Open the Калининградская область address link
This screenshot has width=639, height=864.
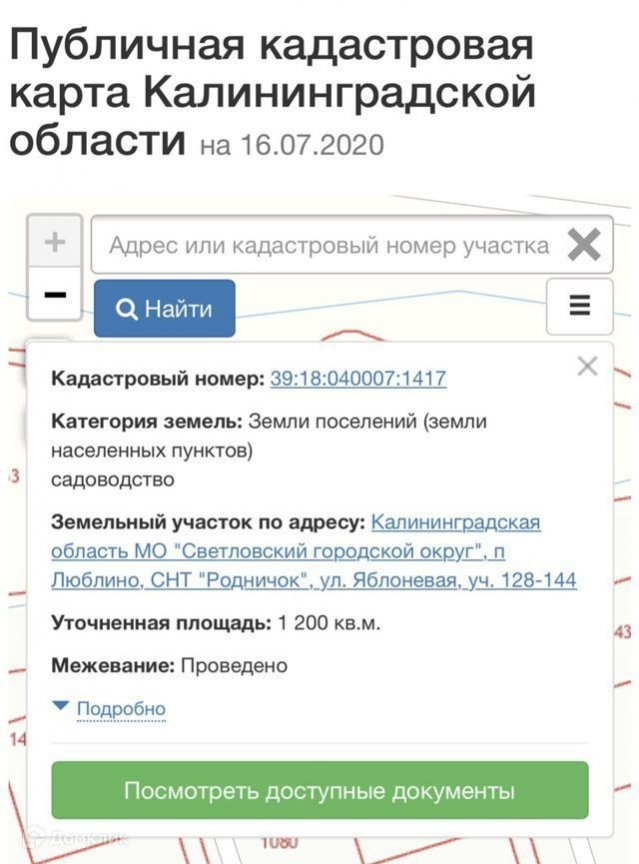pos(314,550)
